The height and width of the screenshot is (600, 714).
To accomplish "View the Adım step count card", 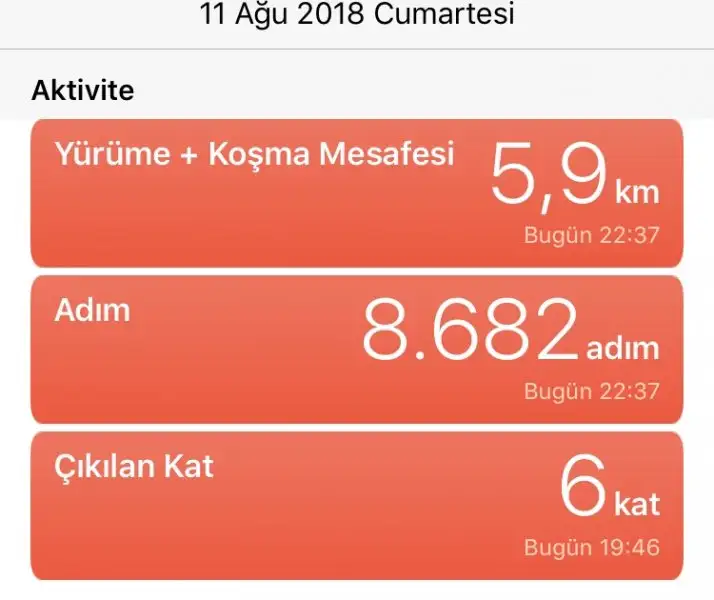I will point(356,349).
